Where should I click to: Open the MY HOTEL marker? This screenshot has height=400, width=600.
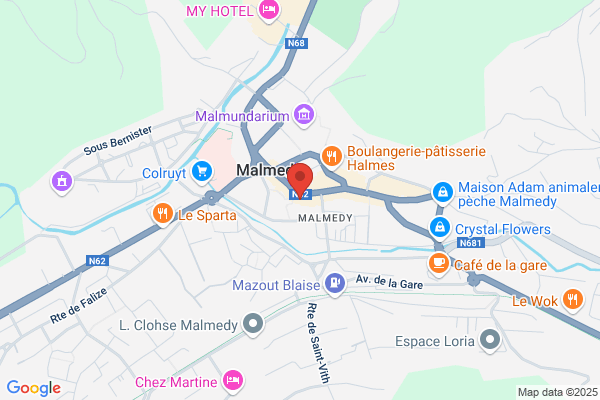click(269, 10)
